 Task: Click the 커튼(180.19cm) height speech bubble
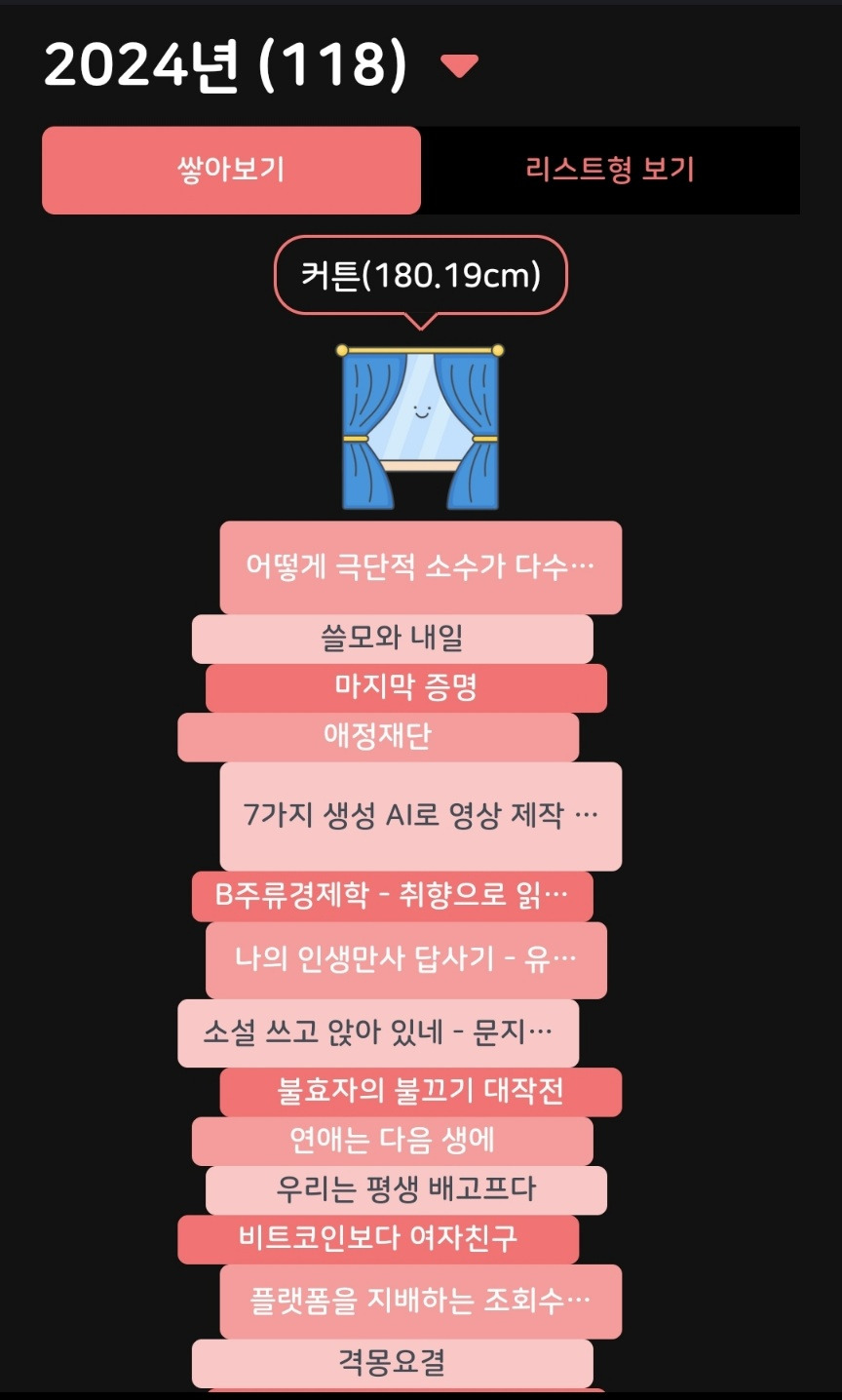click(421, 276)
